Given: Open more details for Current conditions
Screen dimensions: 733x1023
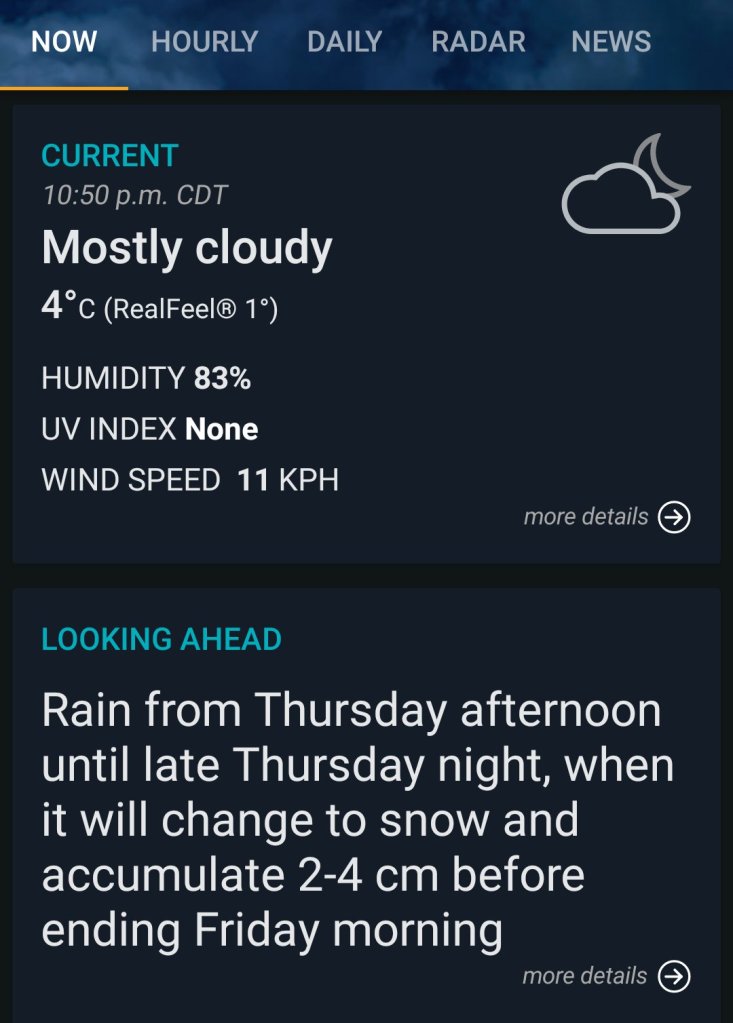Looking at the screenshot, I should [x=607, y=517].
